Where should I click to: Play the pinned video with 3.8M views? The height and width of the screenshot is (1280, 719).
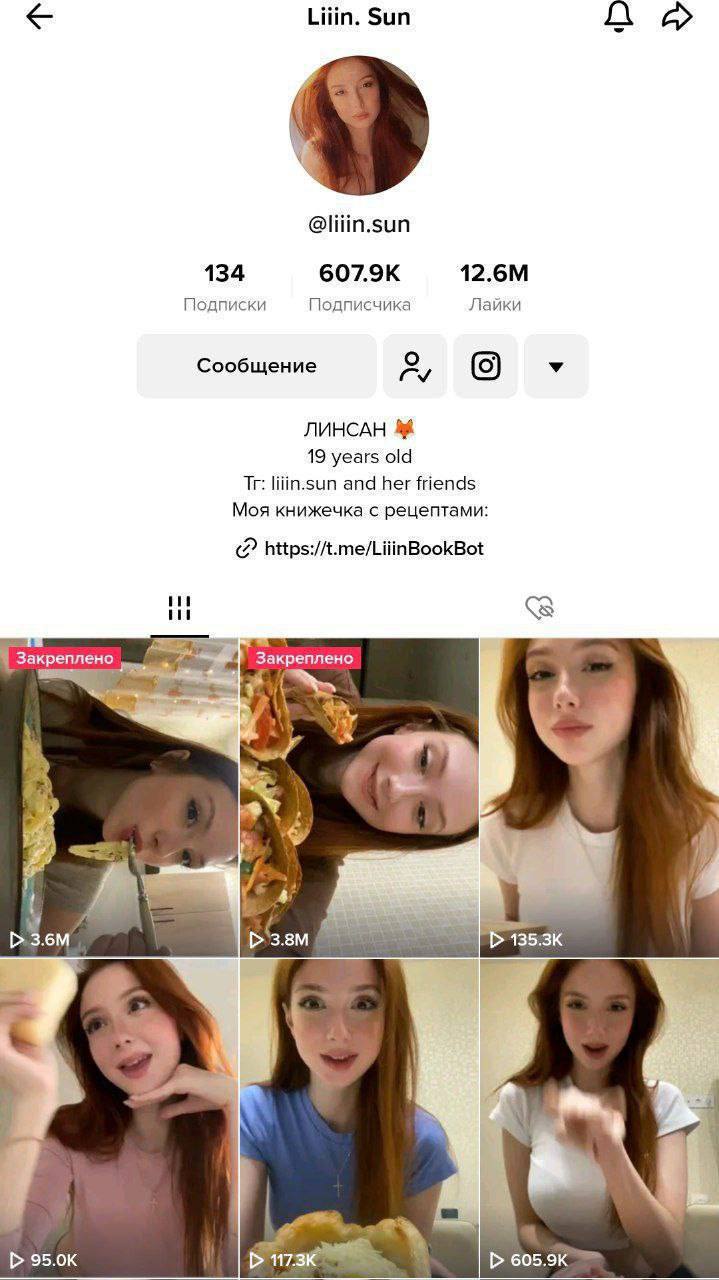359,797
